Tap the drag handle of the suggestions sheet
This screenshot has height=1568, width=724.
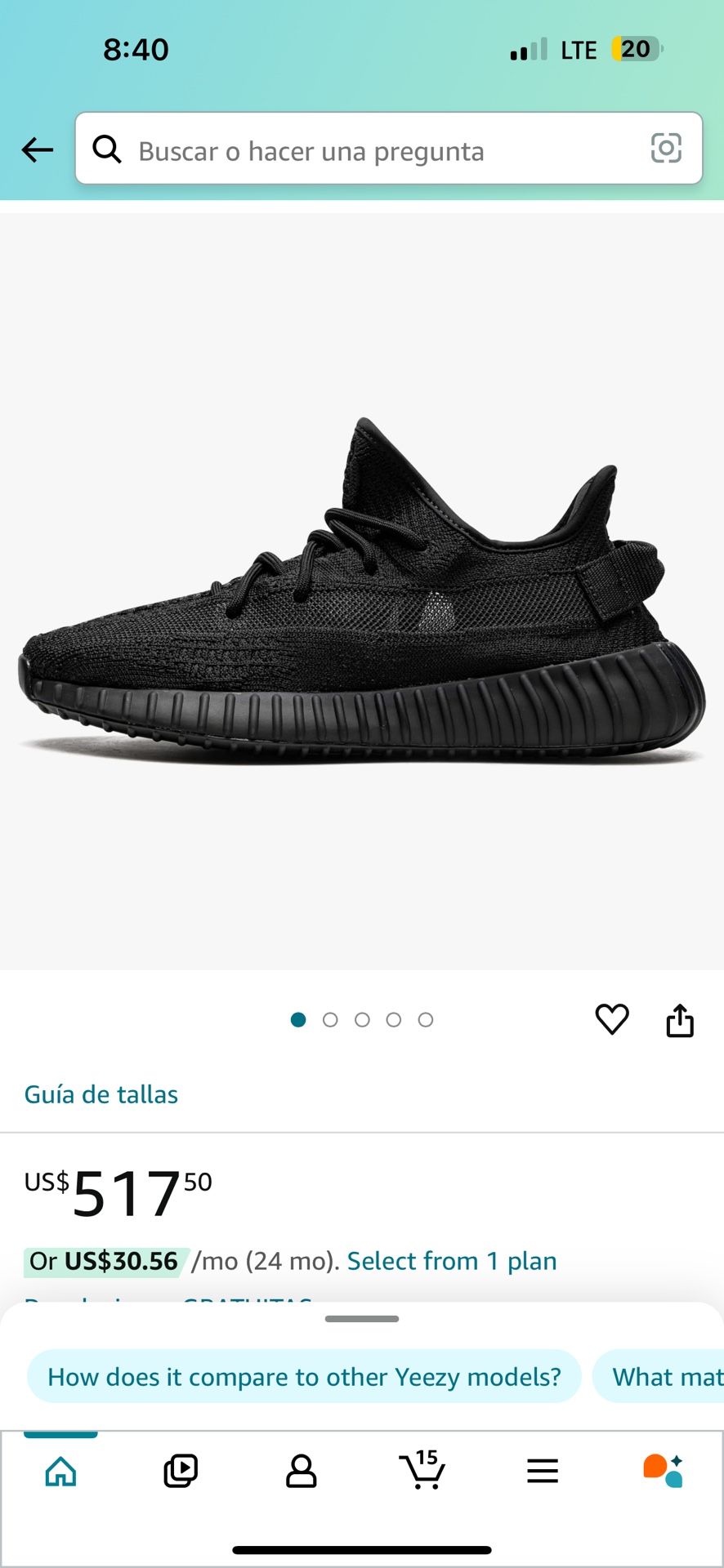362,1319
